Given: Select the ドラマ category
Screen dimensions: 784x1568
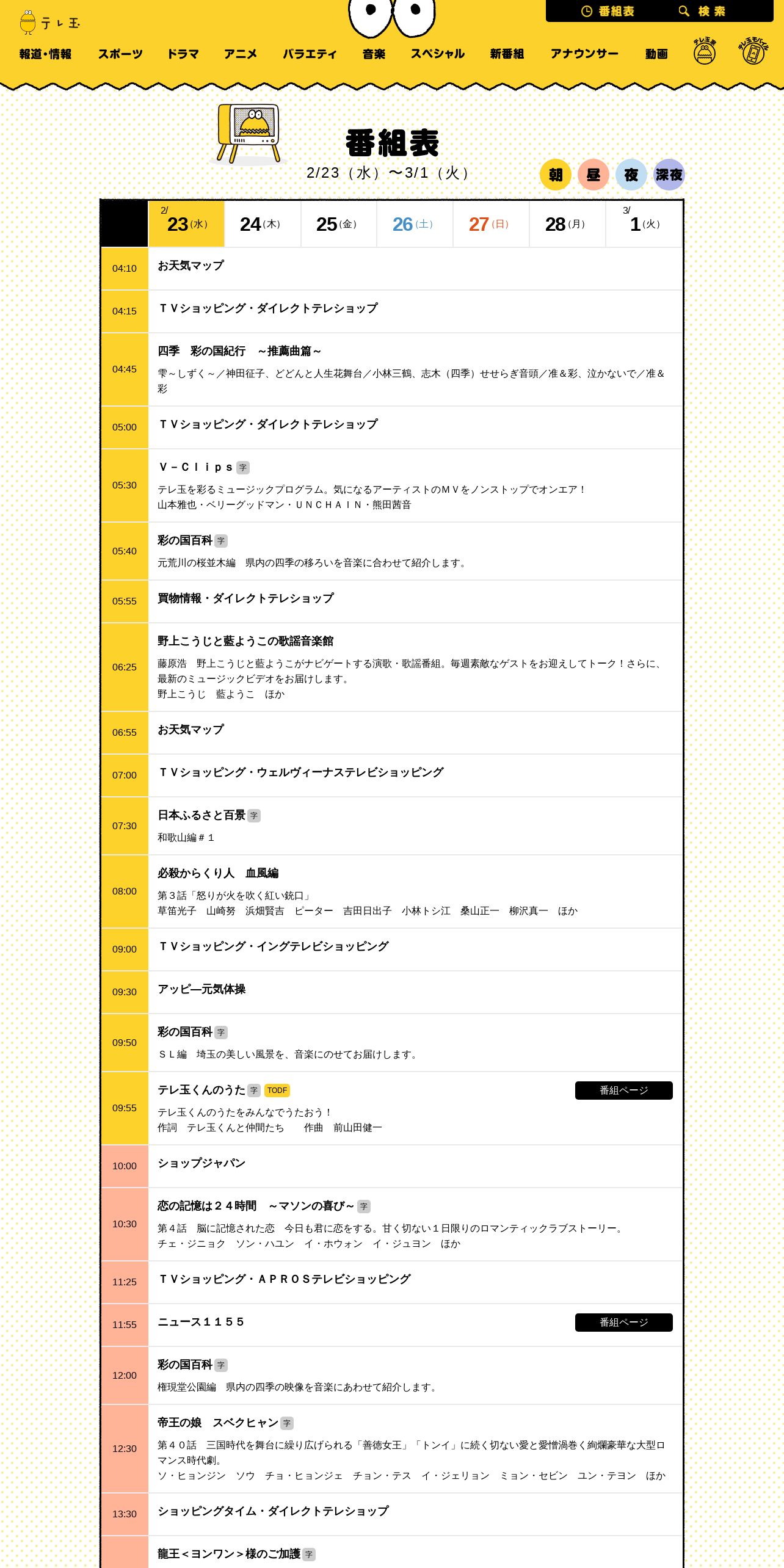Looking at the screenshot, I should tap(183, 54).
